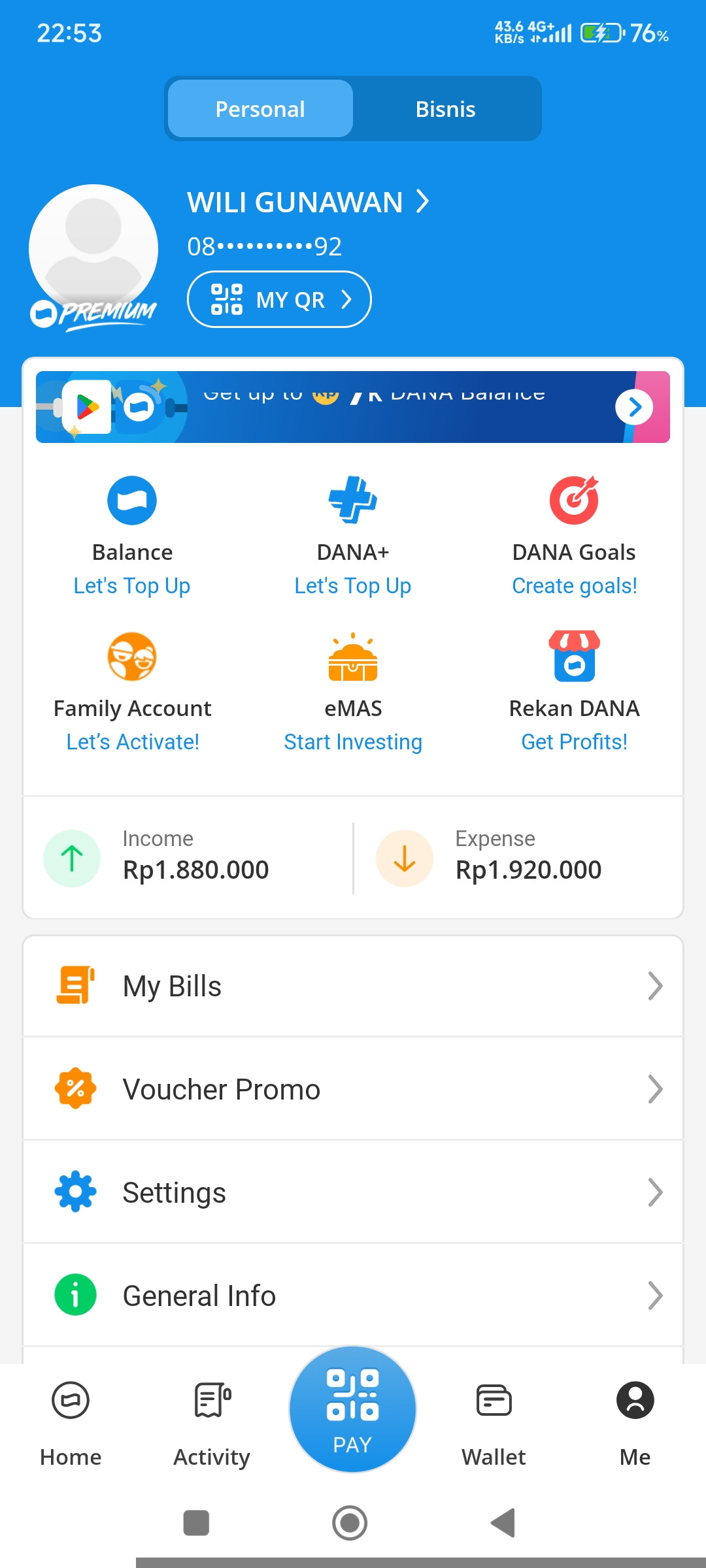The height and width of the screenshot is (1568, 706).
Task: Start investing in eMAS
Action: (x=353, y=691)
